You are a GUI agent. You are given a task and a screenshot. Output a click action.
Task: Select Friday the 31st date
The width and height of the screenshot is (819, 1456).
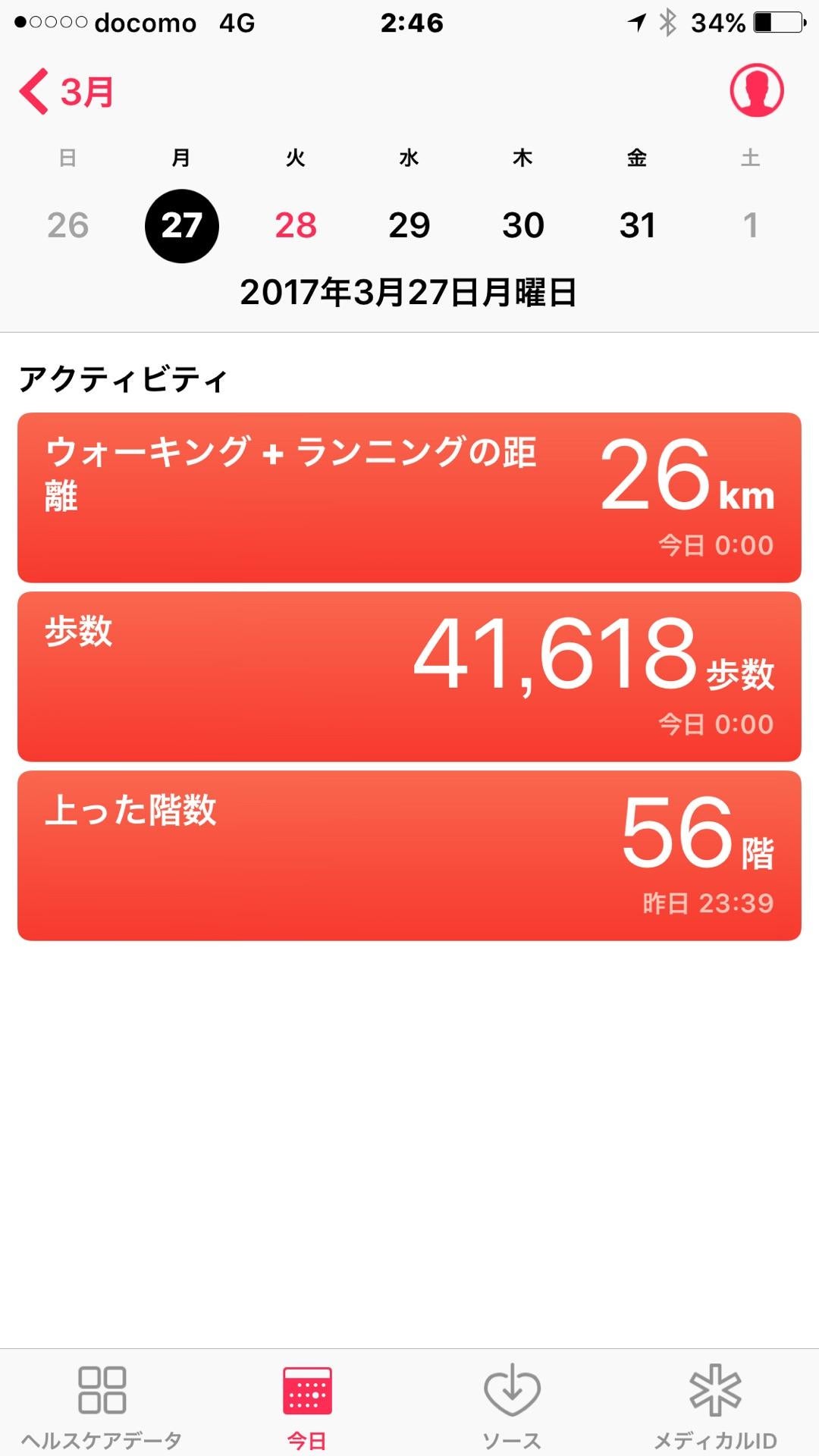coord(636,224)
